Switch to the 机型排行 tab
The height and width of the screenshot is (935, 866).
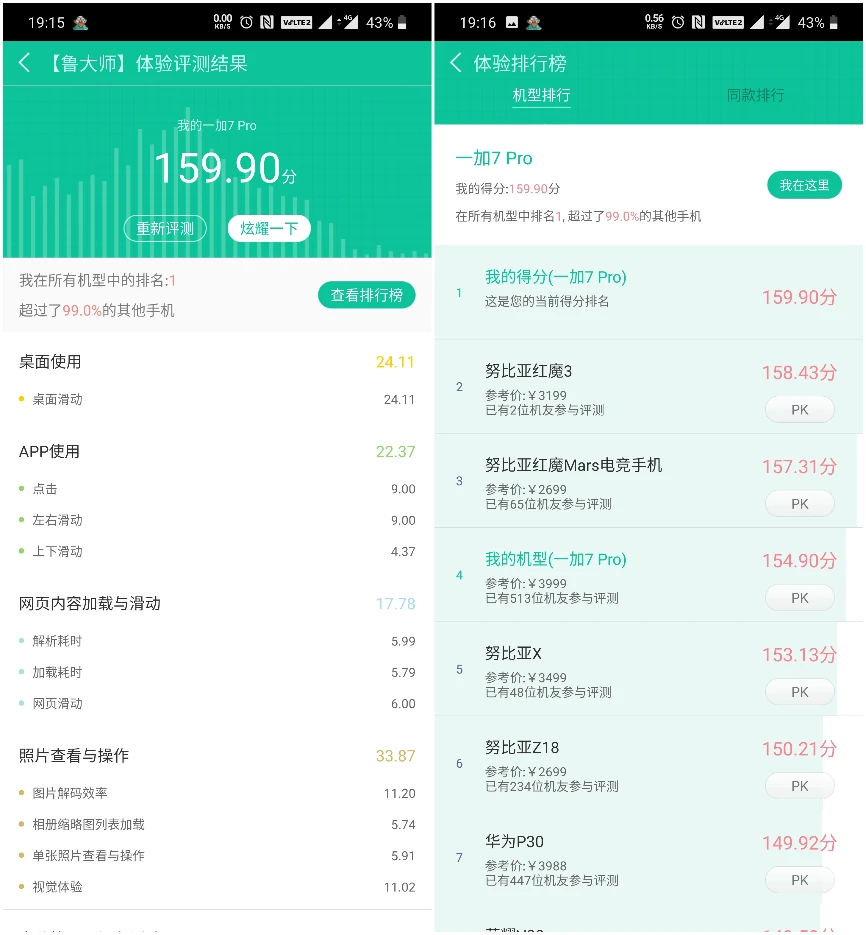(541, 96)
